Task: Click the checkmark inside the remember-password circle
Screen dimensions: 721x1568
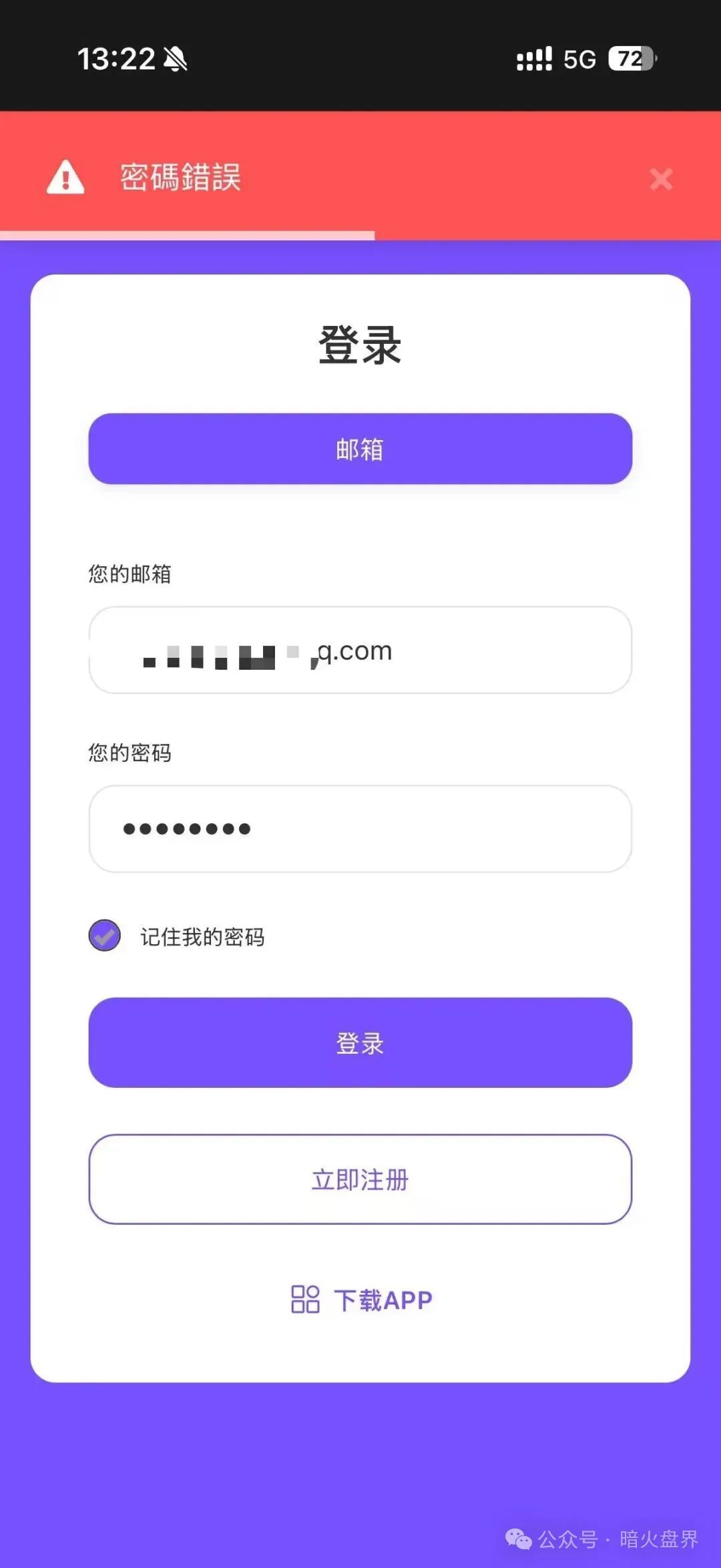Action: click(x=105, y=938)
